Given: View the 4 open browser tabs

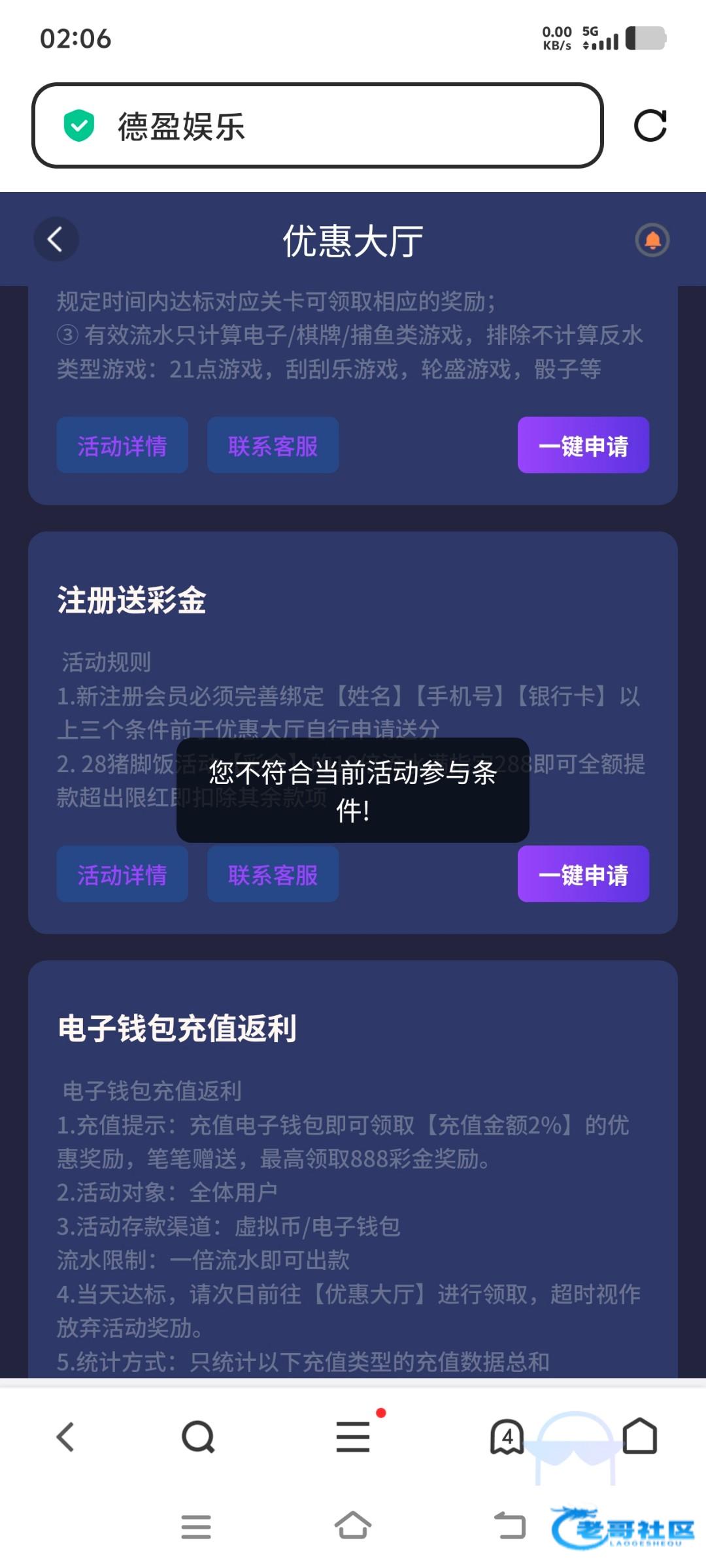Looking at the screenshot, I should point(507,1438).
